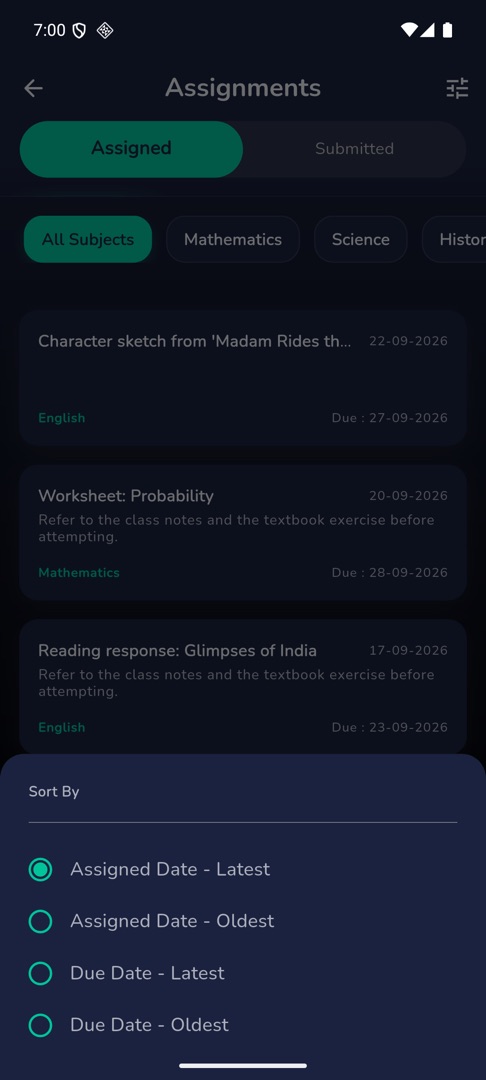Switch to the Assigned tab
This screenshot has width=486, height=1080.
point(131,149)
